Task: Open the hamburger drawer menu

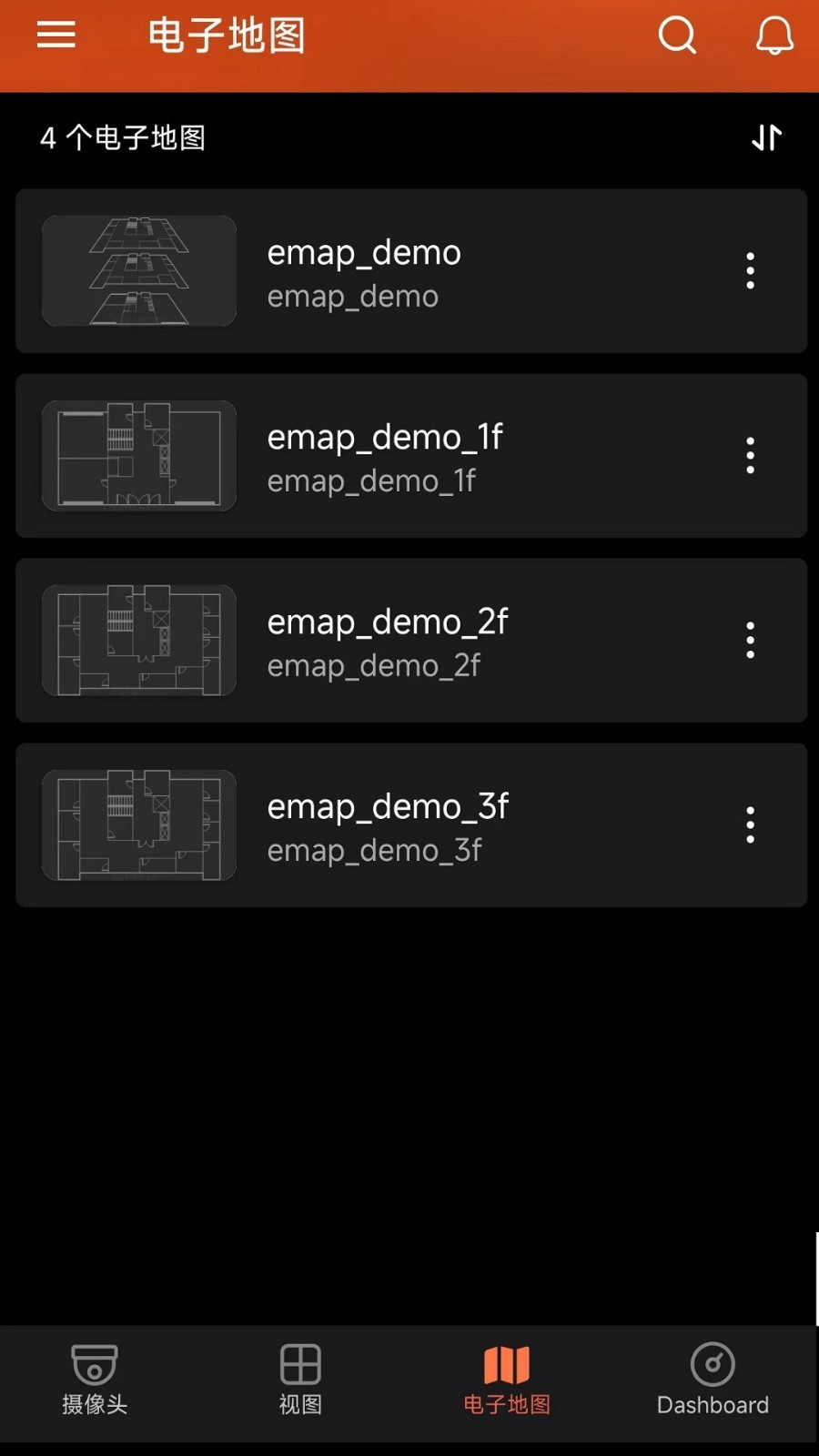Action: pyautogui.click(x=56, y=35)
